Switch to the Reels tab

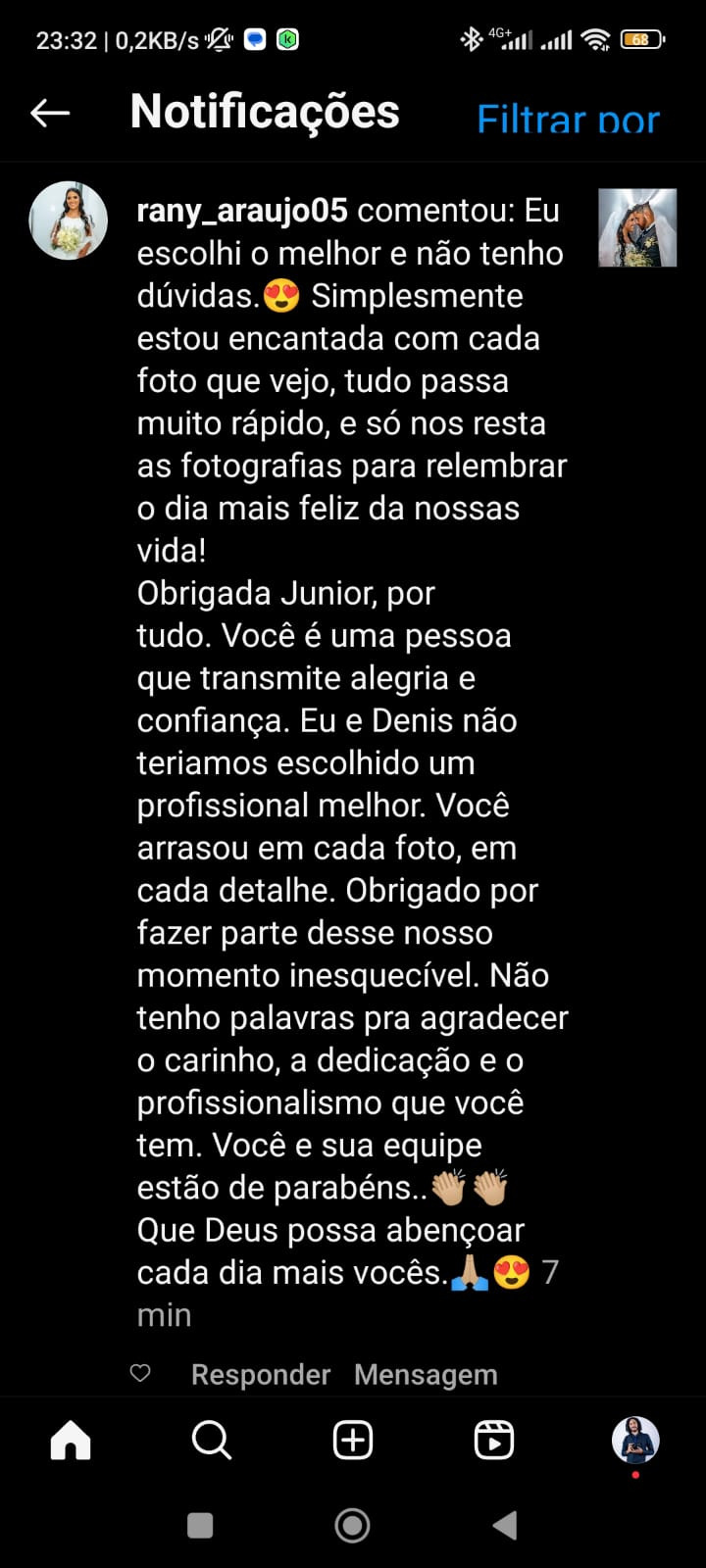coord(494,1441)
